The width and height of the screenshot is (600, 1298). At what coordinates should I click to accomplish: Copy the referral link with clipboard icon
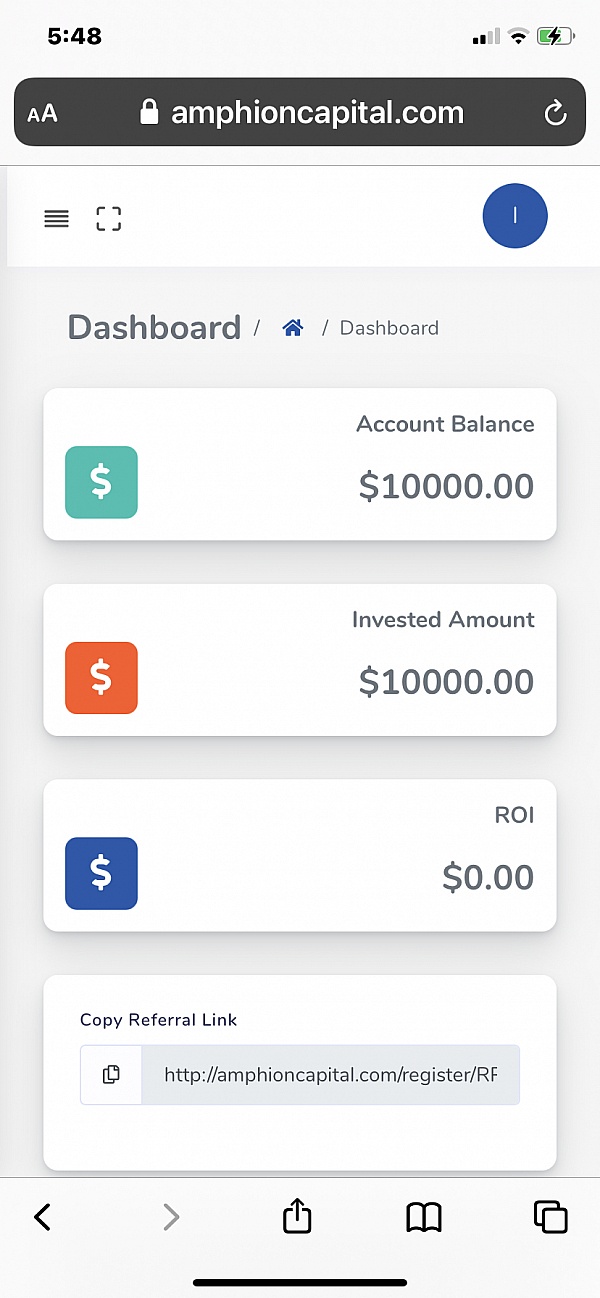(x=111, y=1075)
